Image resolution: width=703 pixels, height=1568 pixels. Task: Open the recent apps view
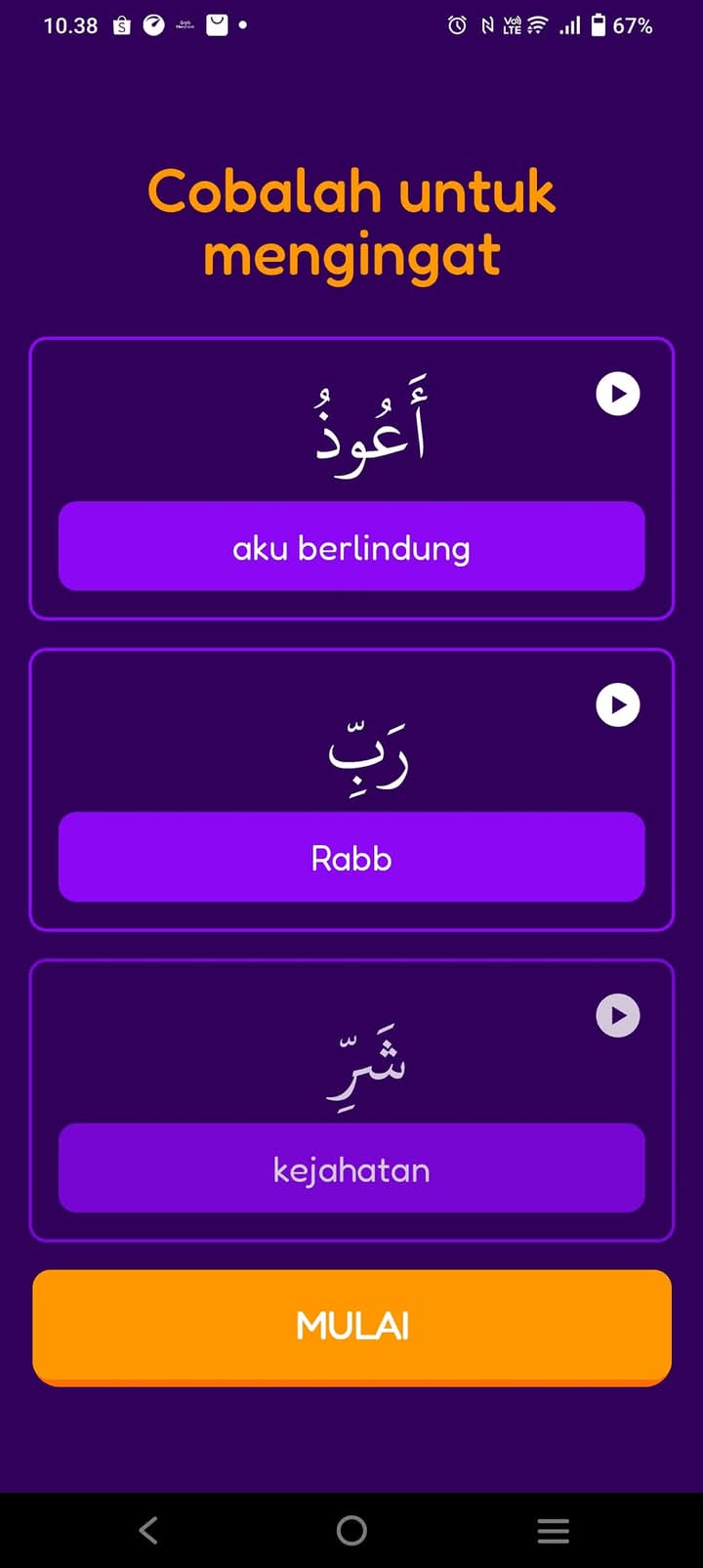click(x=553, y=1530)
